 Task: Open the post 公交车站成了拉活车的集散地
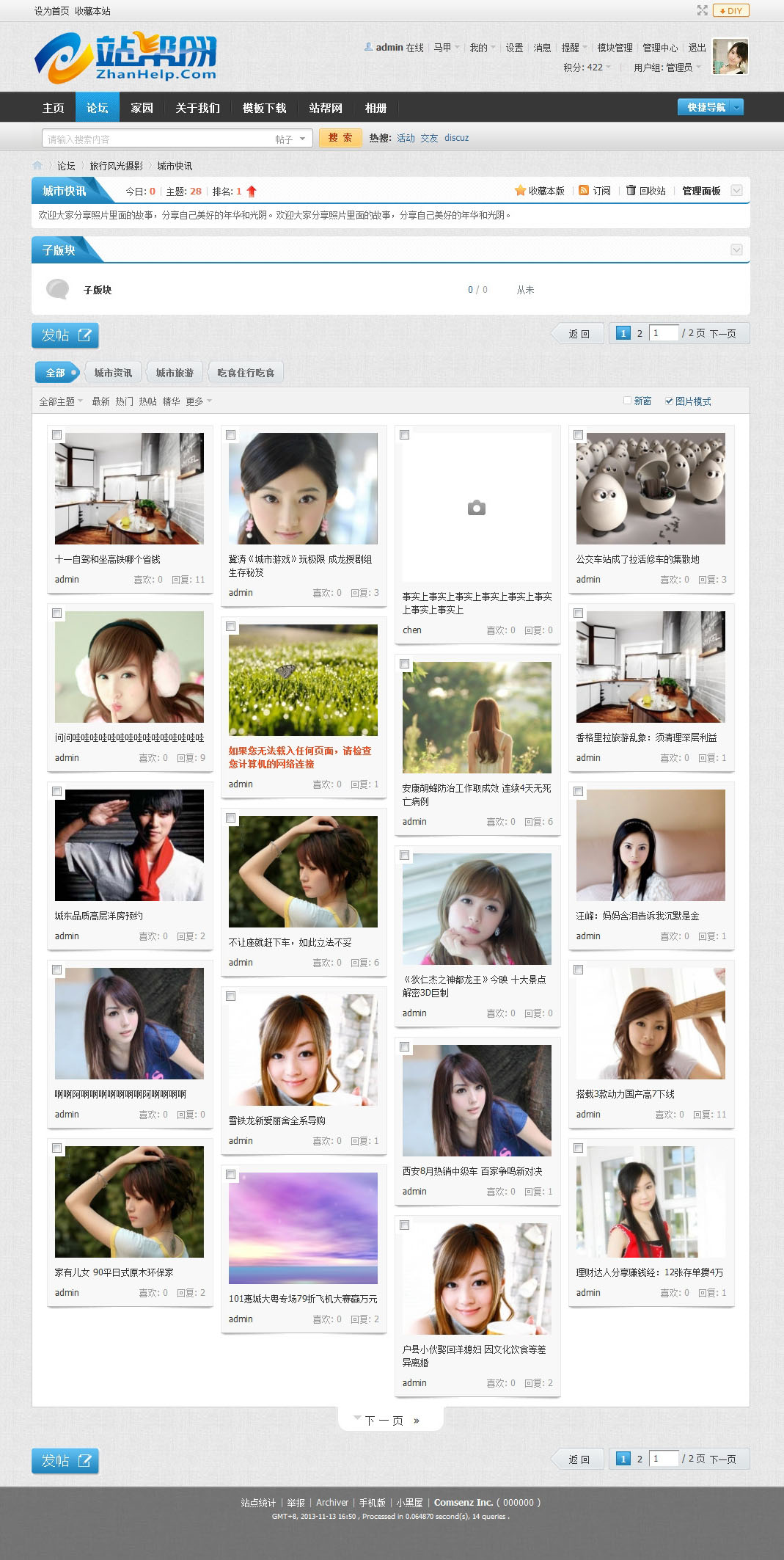(637, 559)
